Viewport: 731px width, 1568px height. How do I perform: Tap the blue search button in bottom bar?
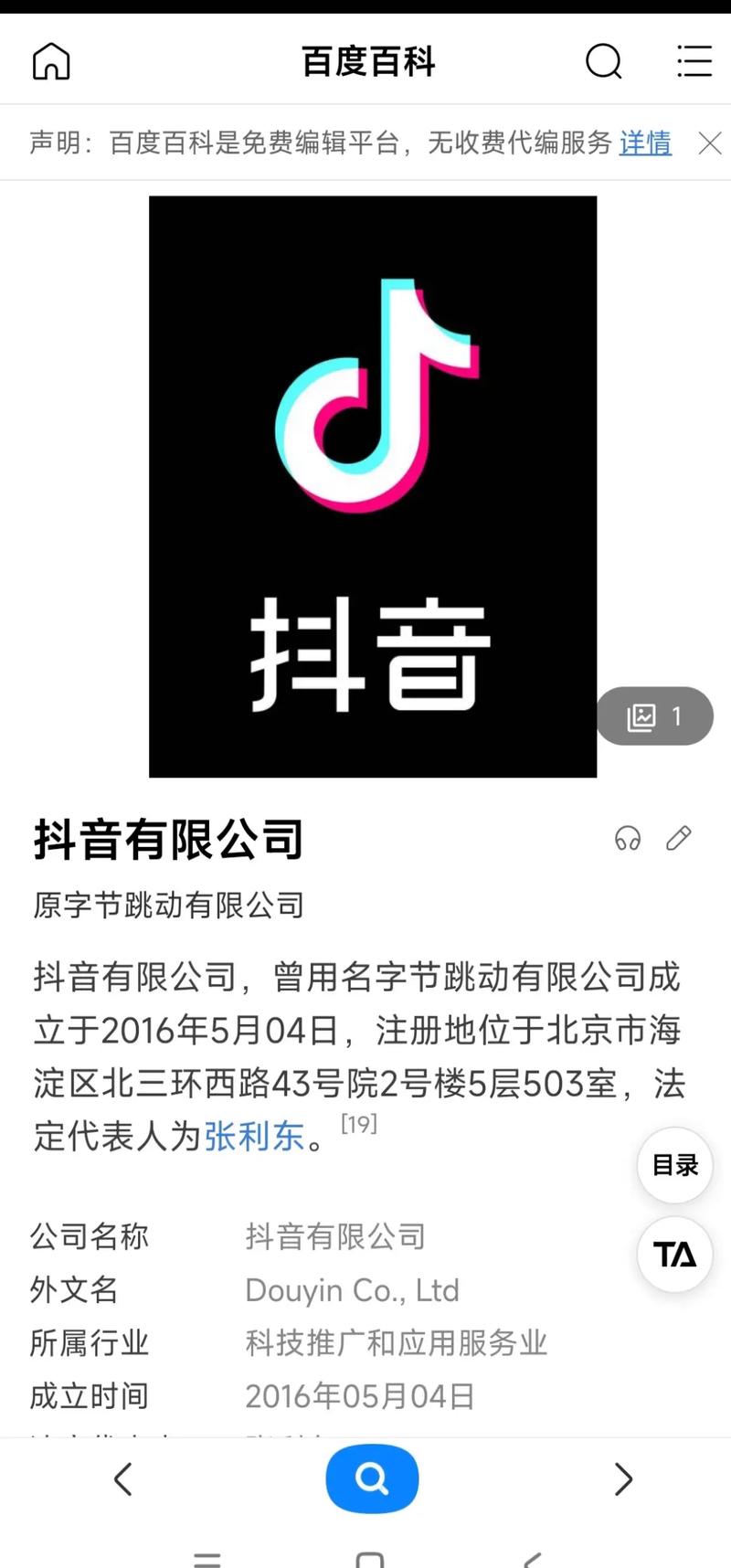point(372,1478)
